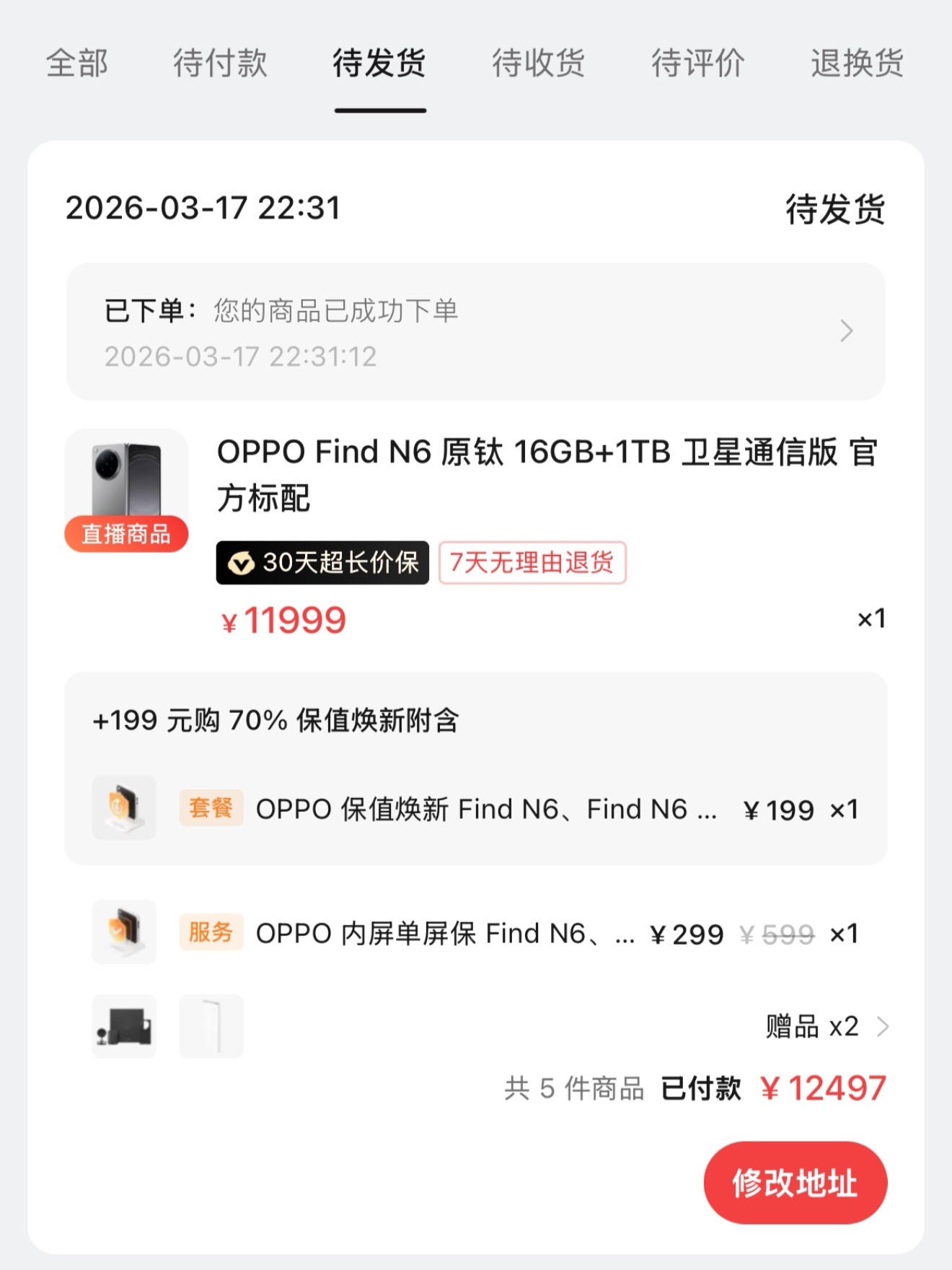
Task: Switch to the 全部 tab
Action: tap(77, 63)
